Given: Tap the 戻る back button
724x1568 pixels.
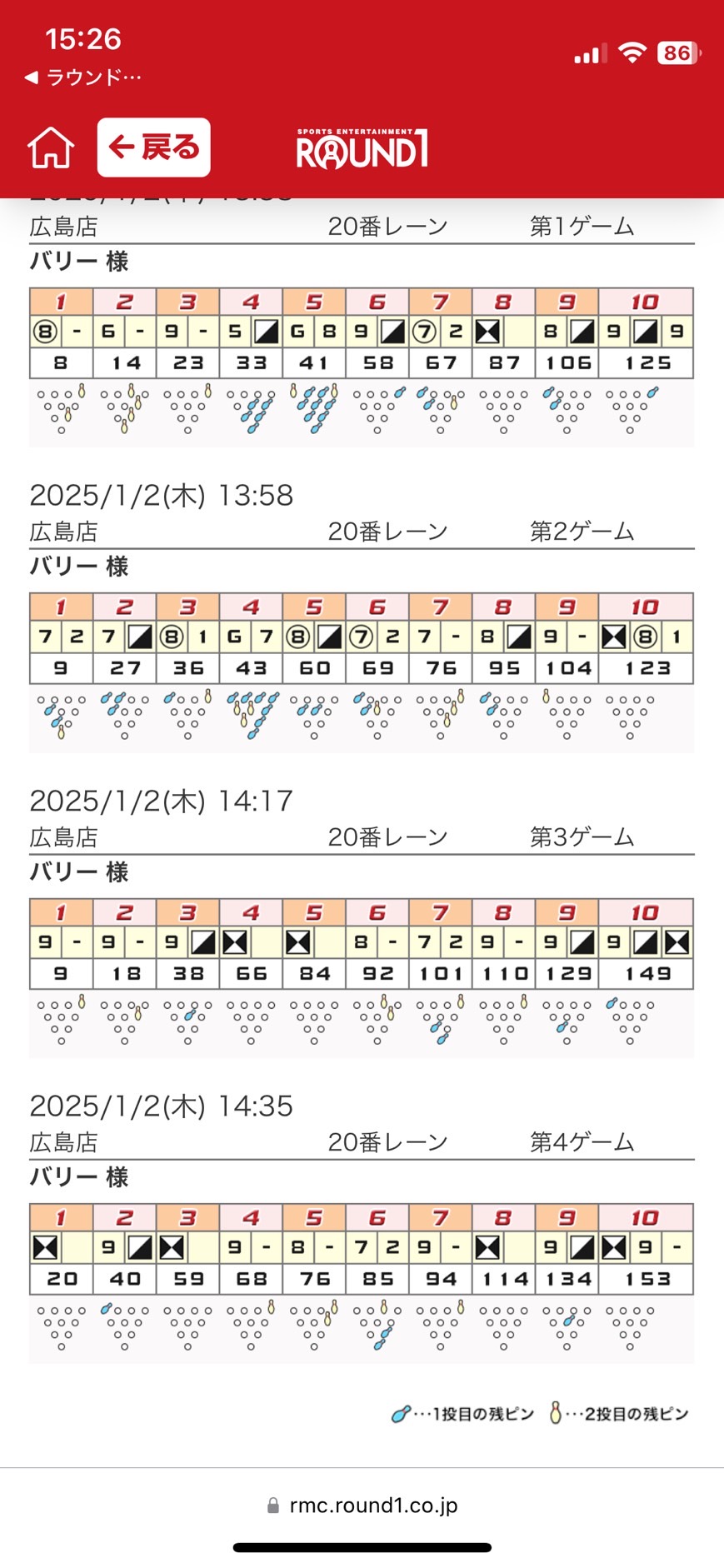Looking at the screenshot, I should 153,147.
